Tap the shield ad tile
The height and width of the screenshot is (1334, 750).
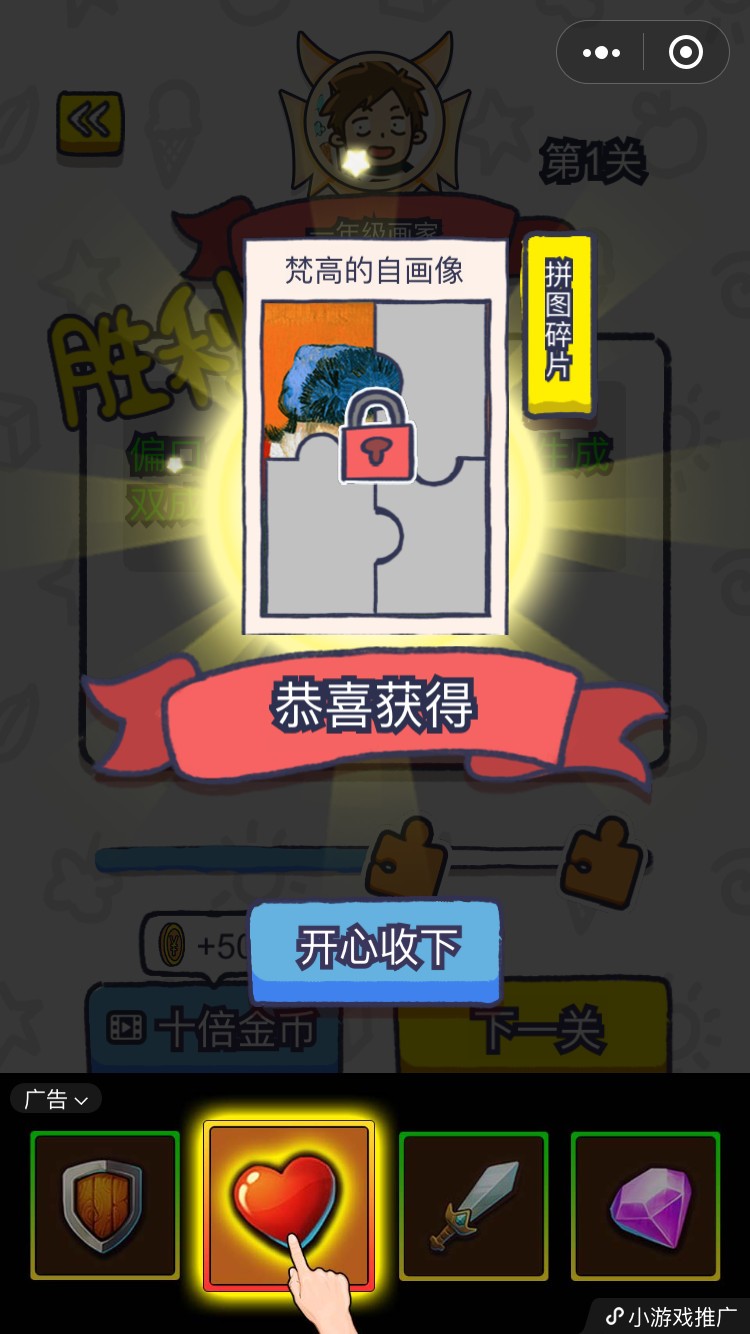[105, 1205]
